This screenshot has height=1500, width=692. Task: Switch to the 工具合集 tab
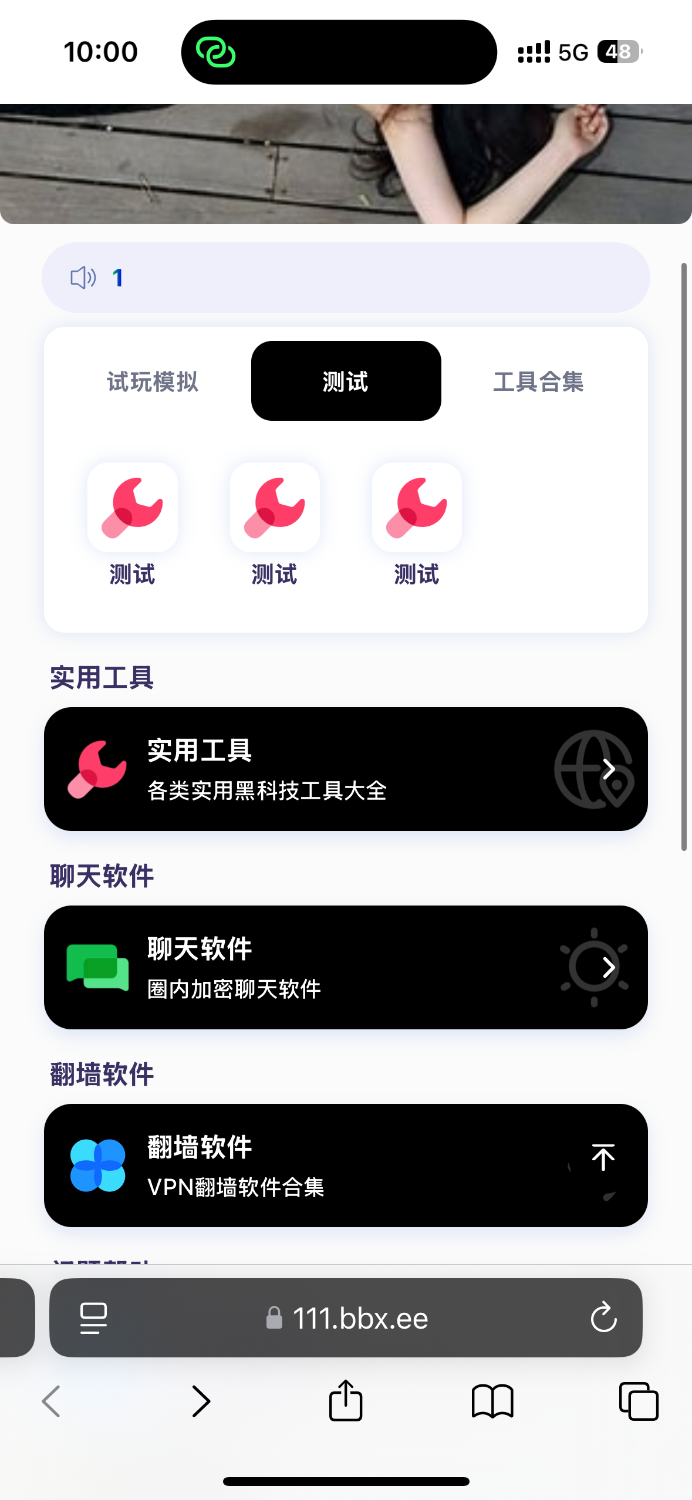538,381
